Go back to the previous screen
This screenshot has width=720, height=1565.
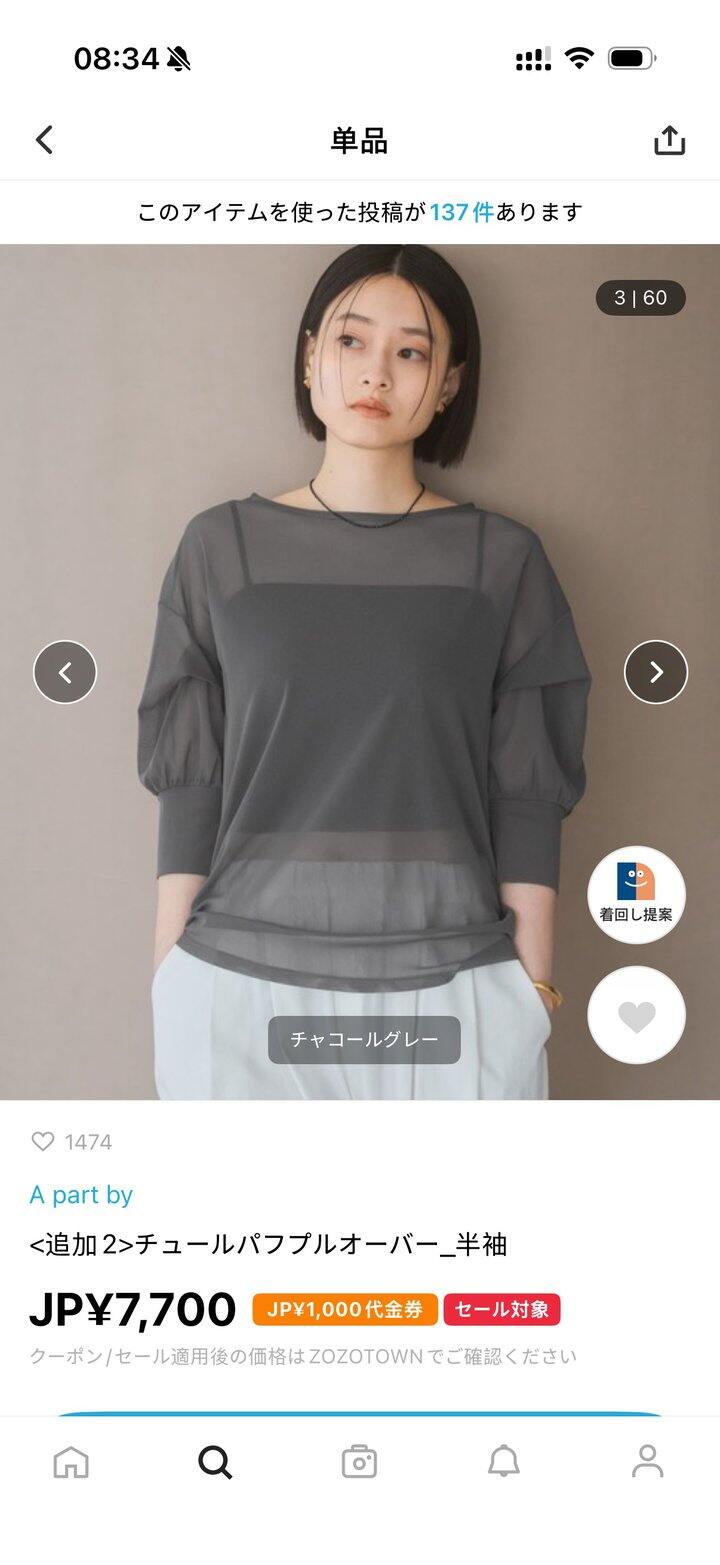[x=44, y=140]
